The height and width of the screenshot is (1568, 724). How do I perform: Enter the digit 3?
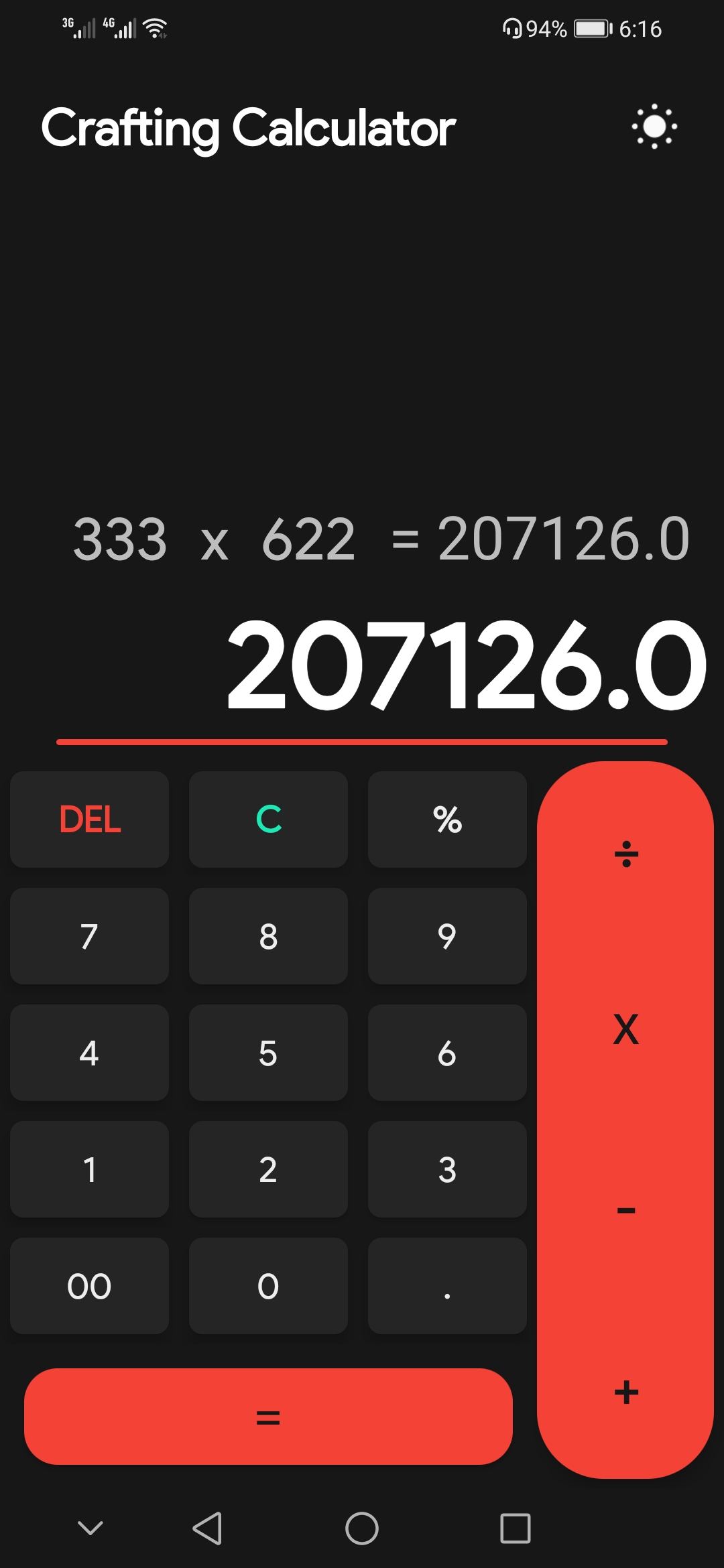[x=447, y=1169]
